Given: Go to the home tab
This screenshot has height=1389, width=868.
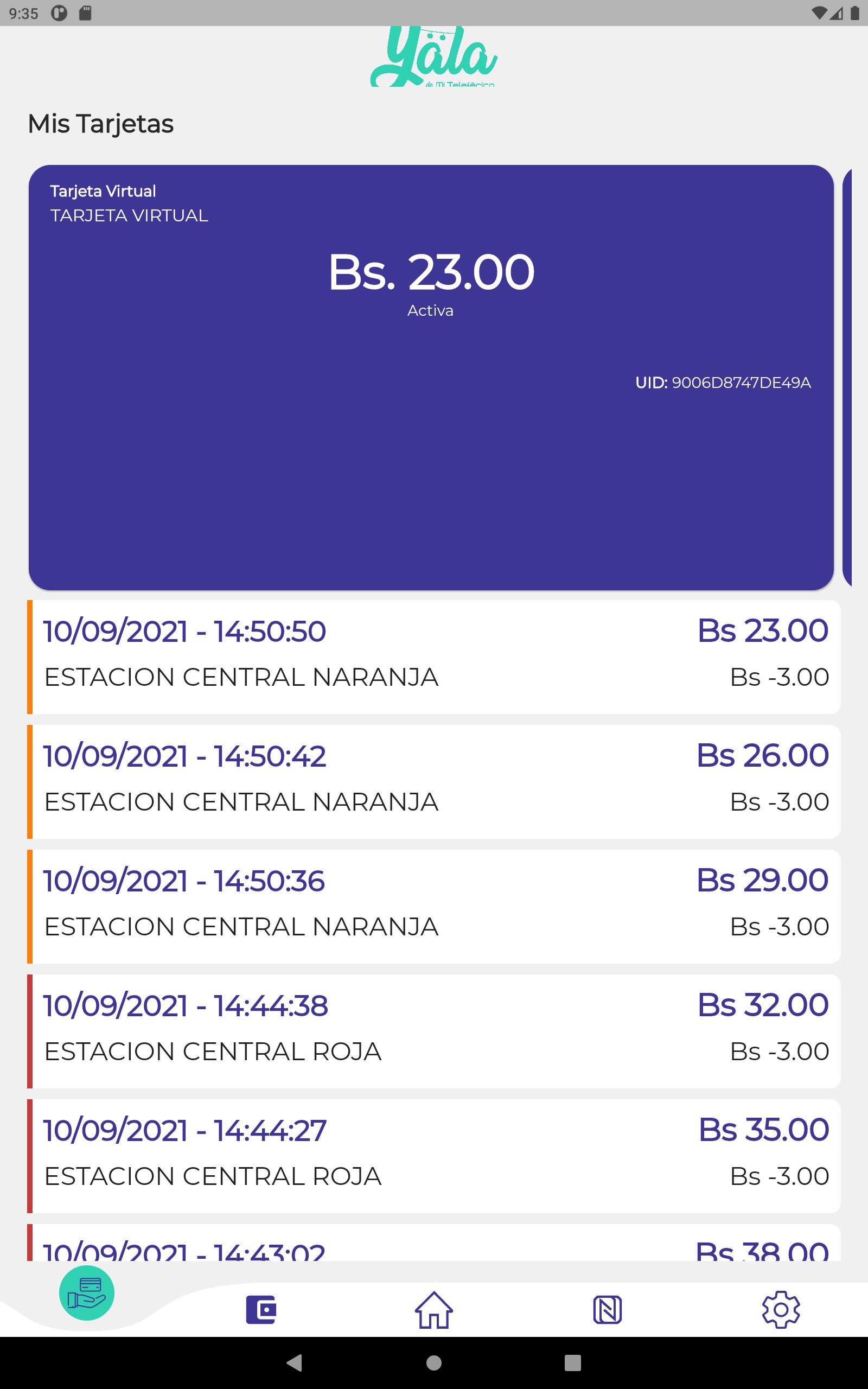Looking at the screenshot, I should pyautogui.click(x=434, y=1310).
